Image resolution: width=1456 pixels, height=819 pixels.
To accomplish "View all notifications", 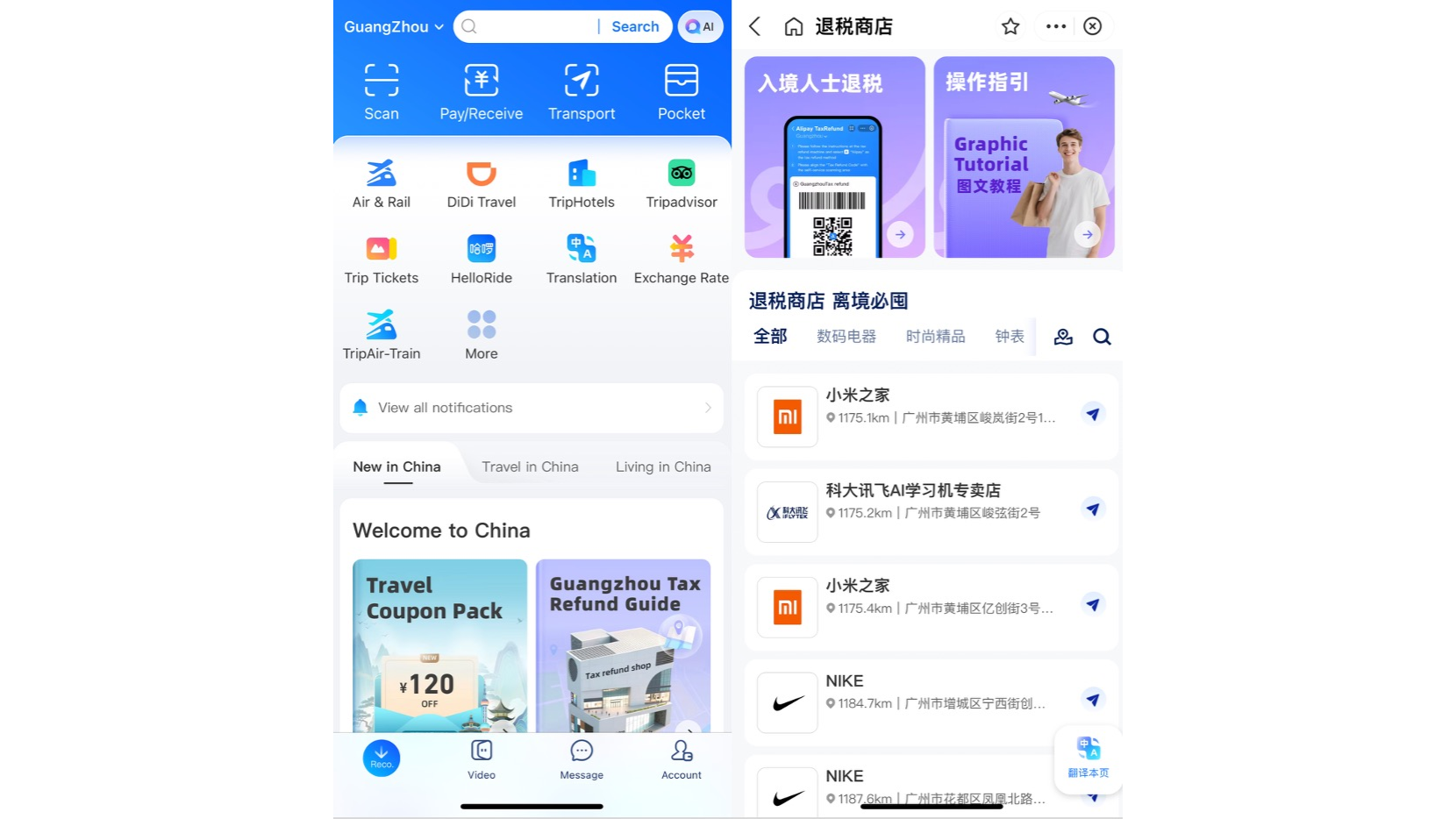I will [x=532, y=408].
